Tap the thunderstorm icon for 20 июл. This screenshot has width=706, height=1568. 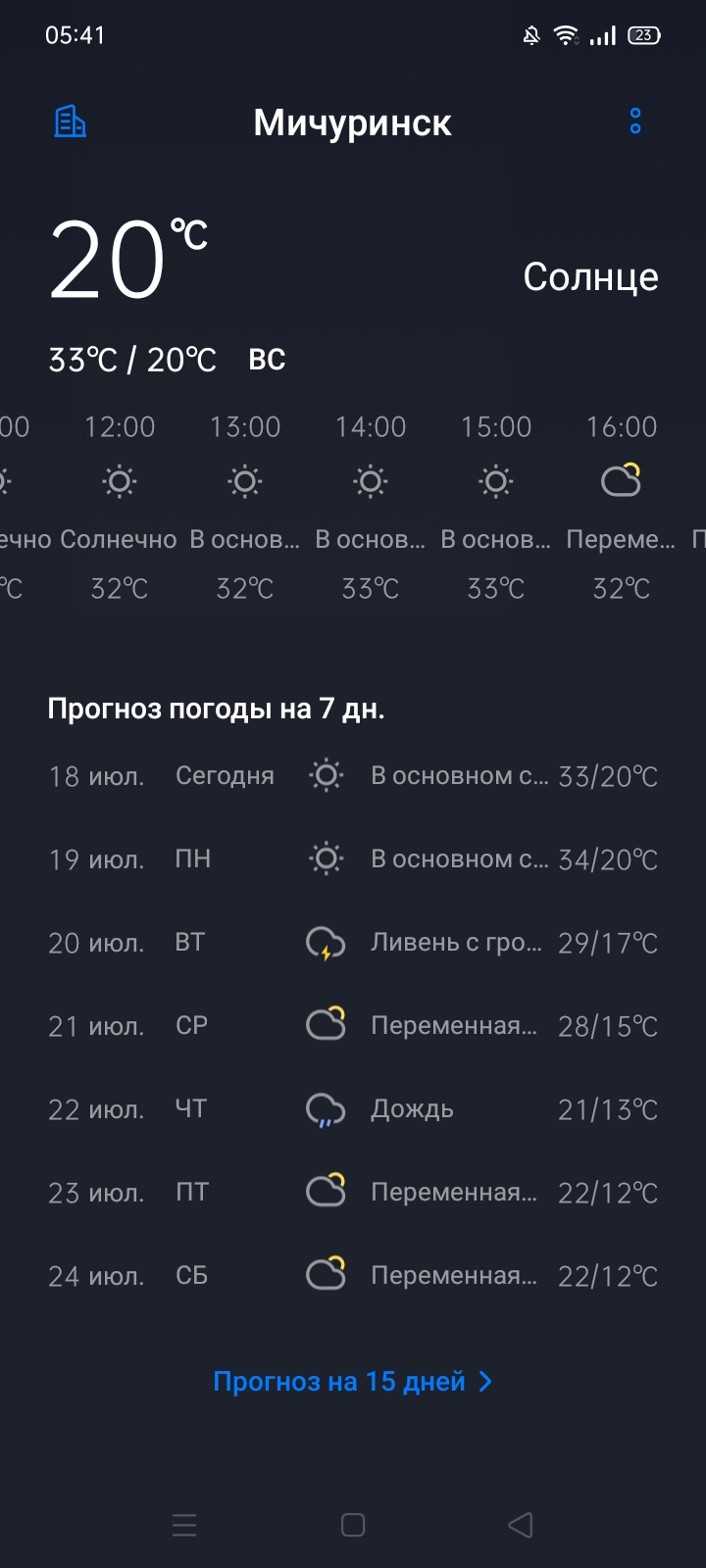point(325,942)
